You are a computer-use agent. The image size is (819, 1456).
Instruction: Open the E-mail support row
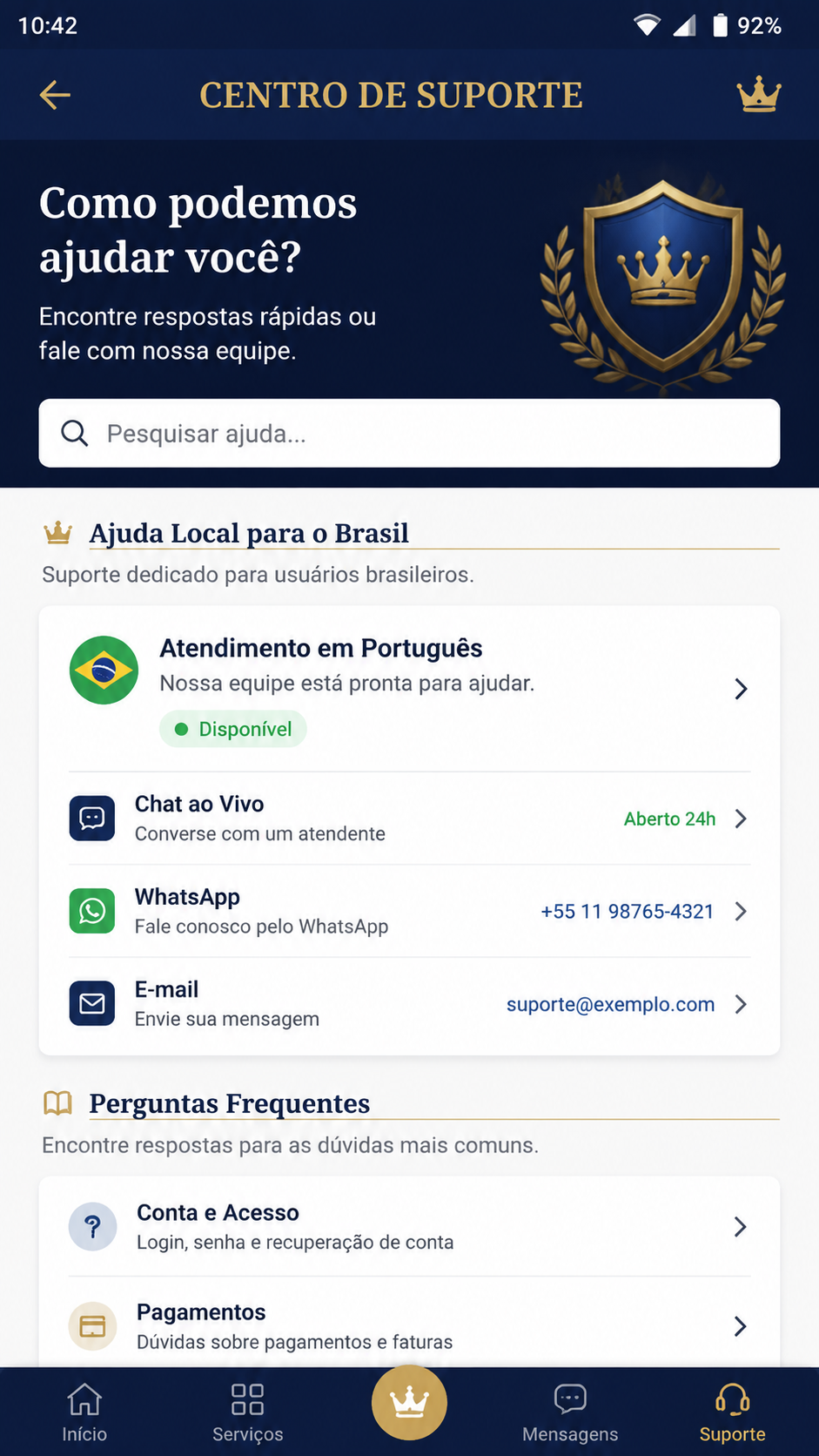coord(409,1004)
